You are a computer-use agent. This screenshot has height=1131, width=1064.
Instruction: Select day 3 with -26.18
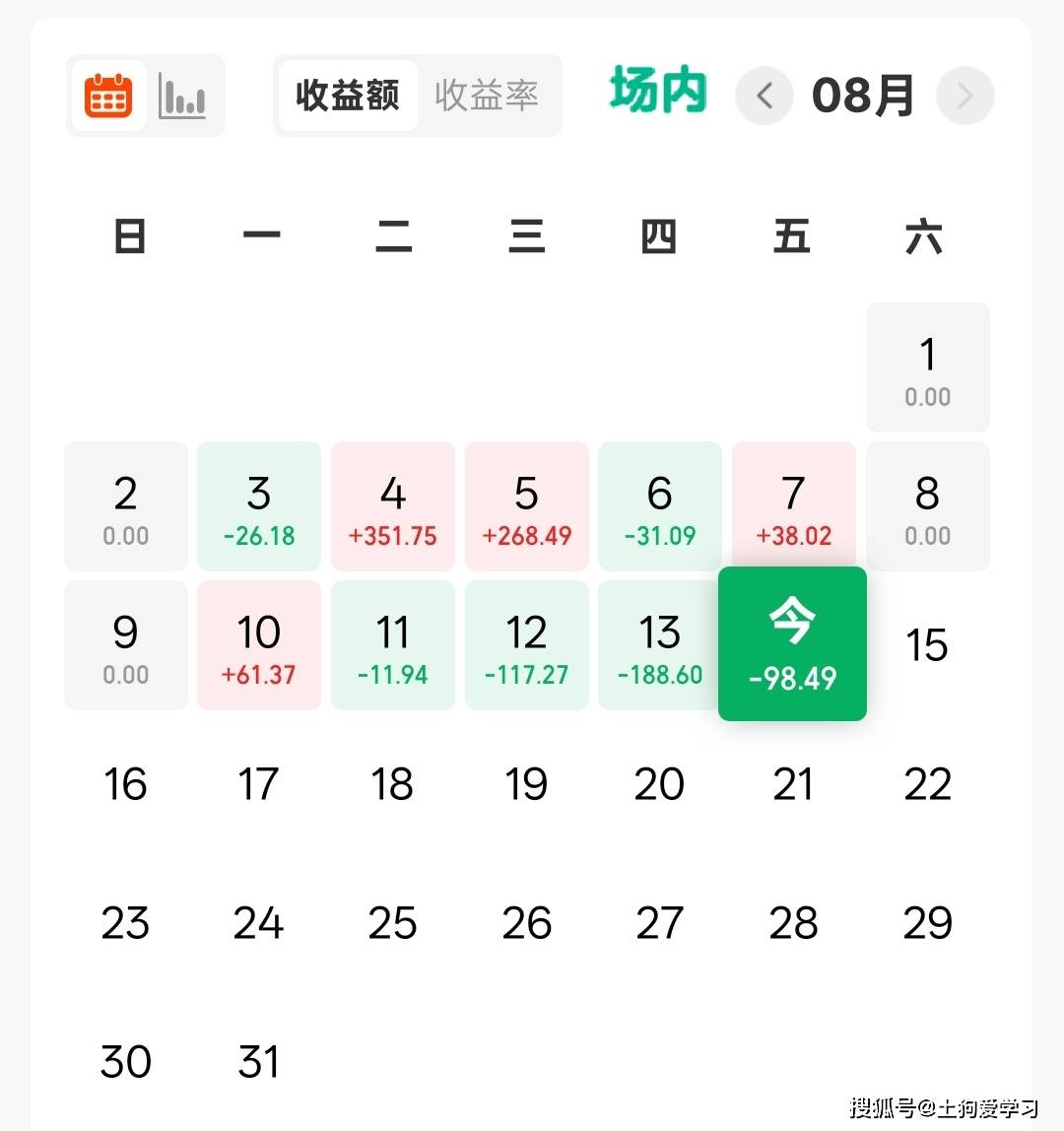click(259, 506)
